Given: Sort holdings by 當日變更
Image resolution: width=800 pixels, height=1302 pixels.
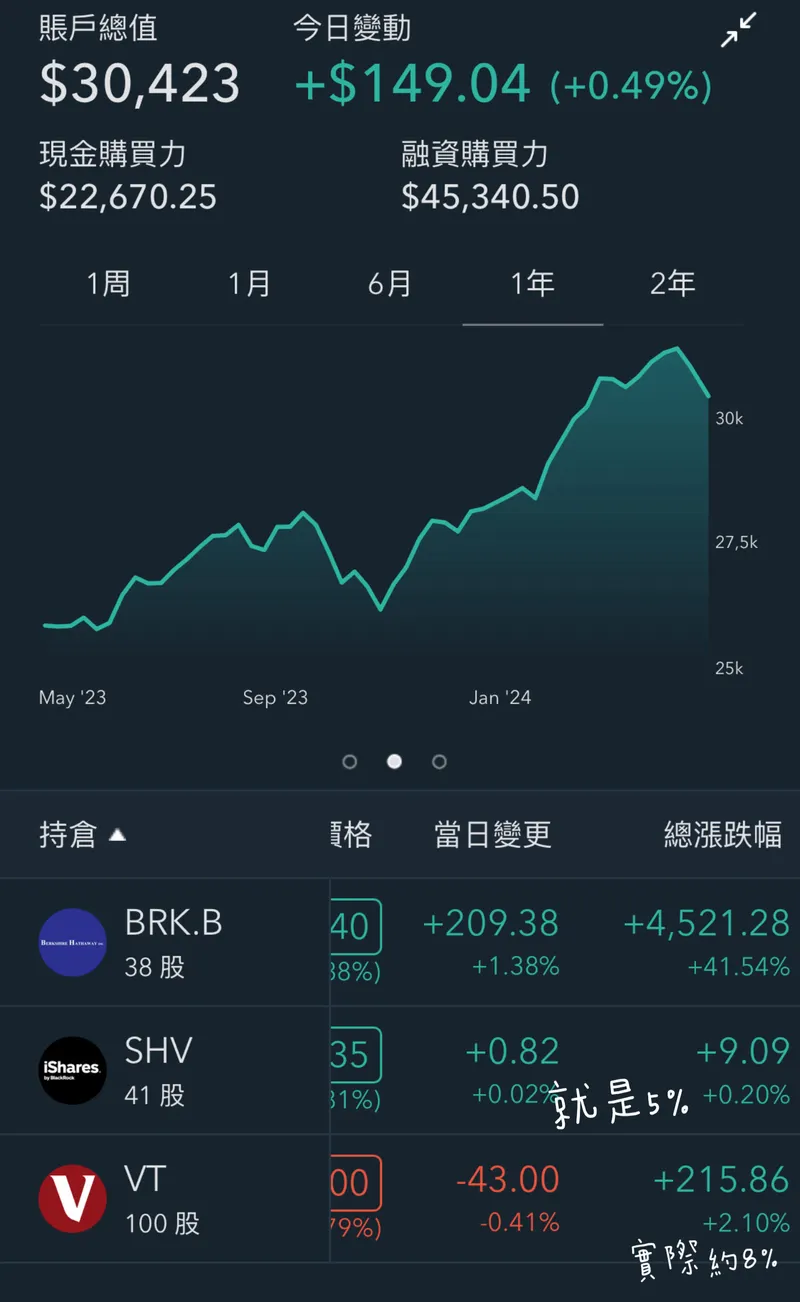Looking at the screenshot, I should [493, 834].
